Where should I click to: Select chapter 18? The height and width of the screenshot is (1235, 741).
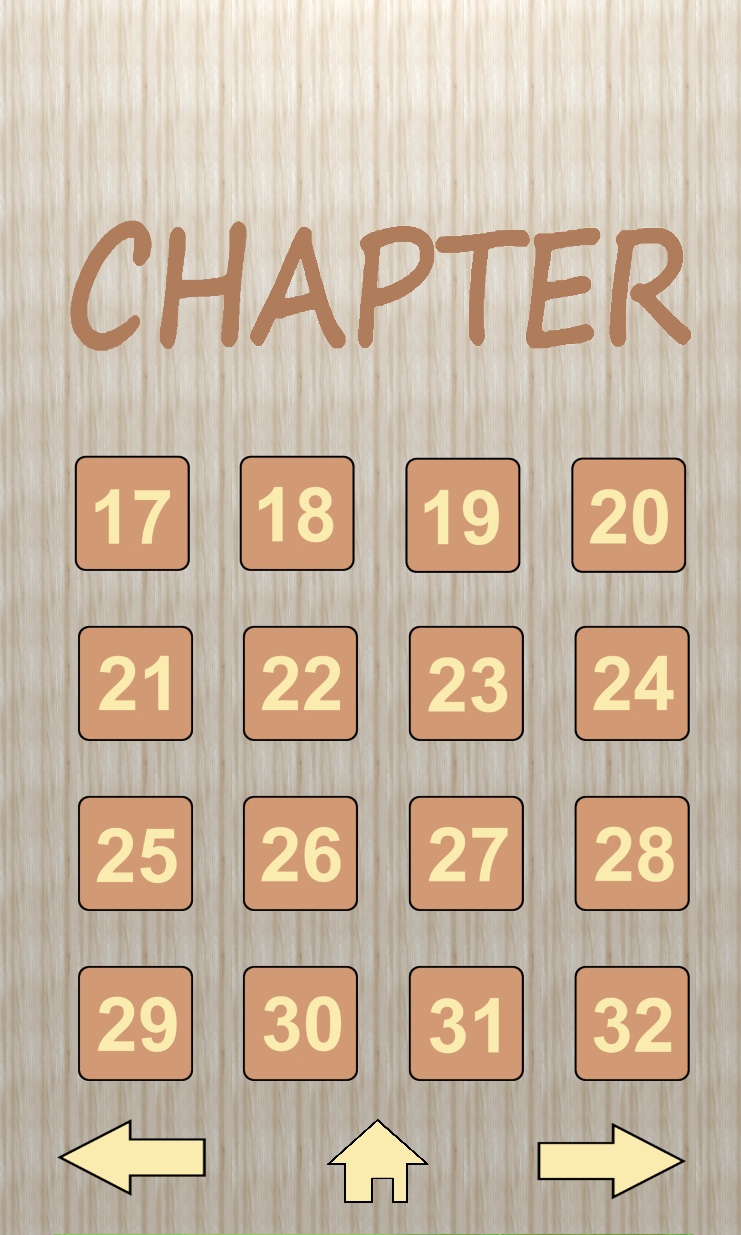click(297, 513)
